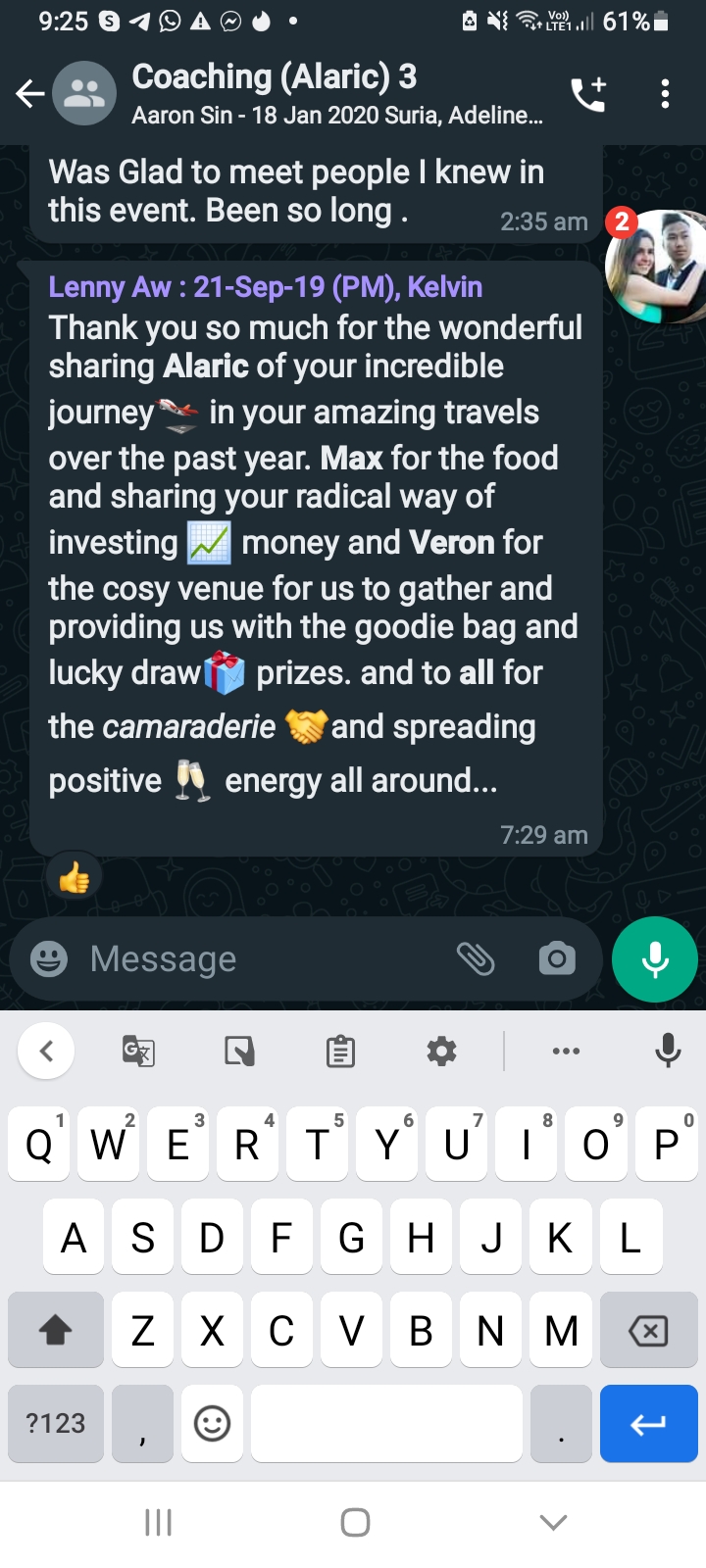The height and width of the screenshot is (1568, 706).
Task: Switch keyboard to ?123 symbols
Action: click(x=56, y=1423)
